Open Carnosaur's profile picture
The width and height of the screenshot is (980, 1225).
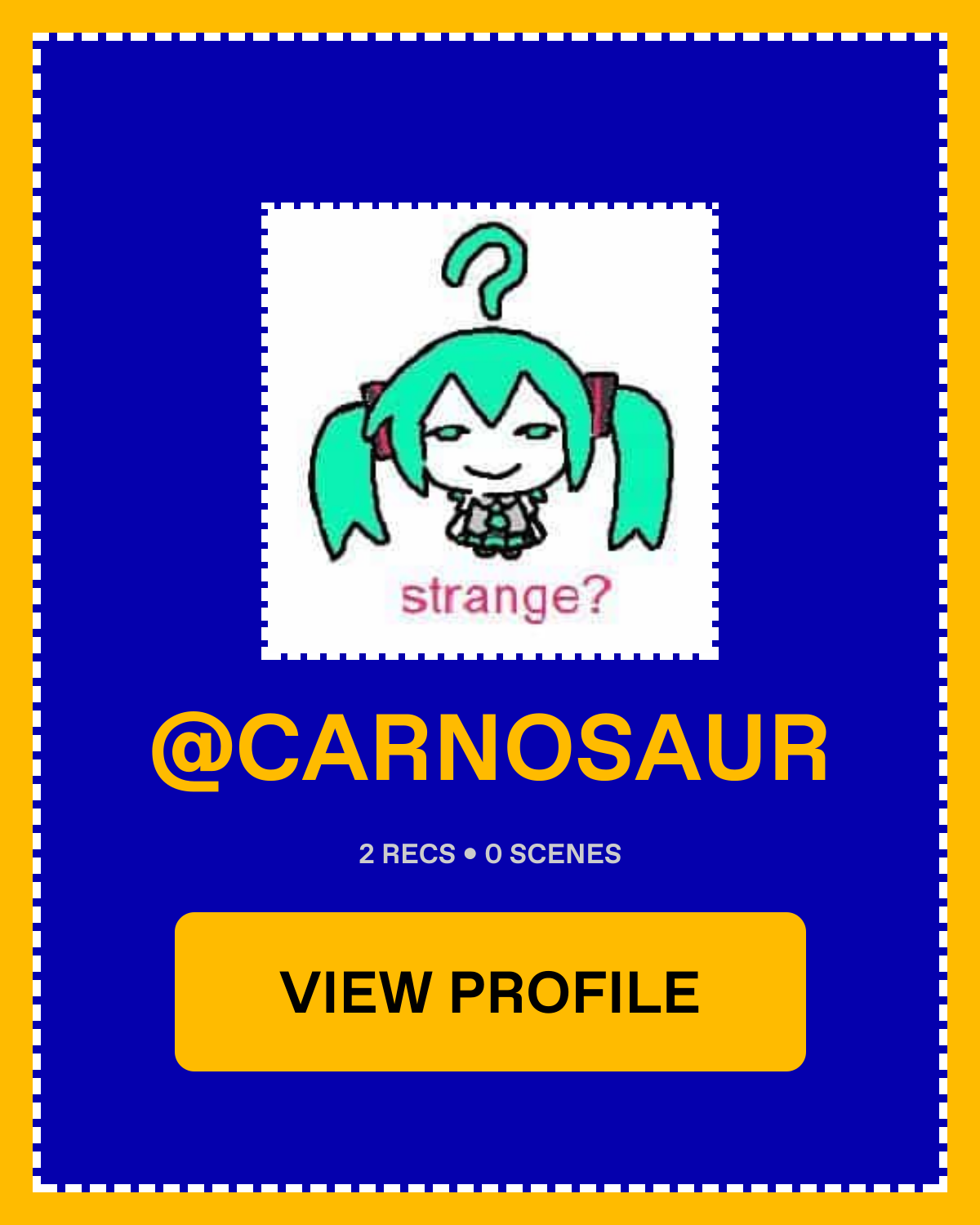point(490,431)
